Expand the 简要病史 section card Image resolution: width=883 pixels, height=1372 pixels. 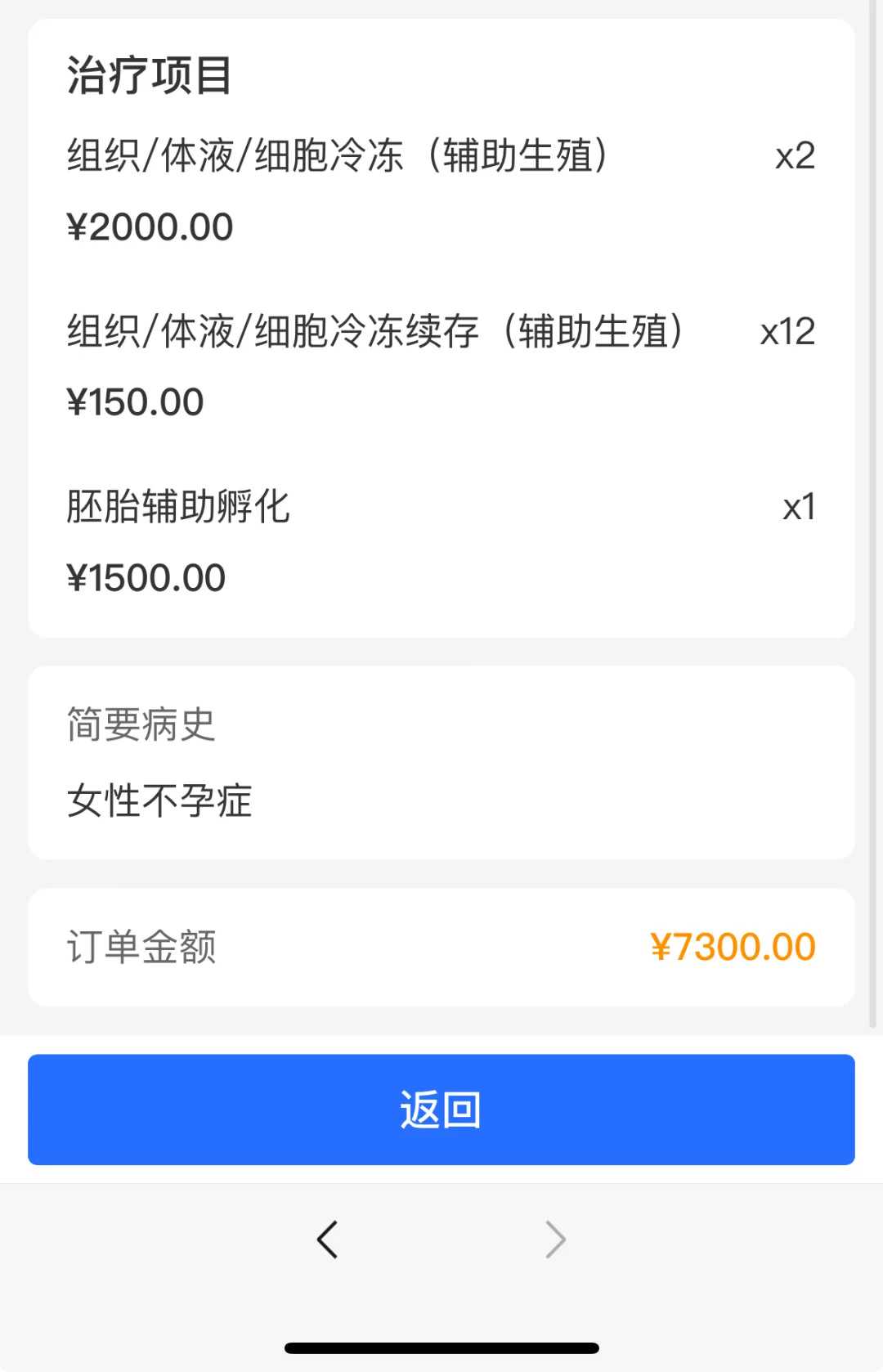pyautogui.click(x=441, y=762)
